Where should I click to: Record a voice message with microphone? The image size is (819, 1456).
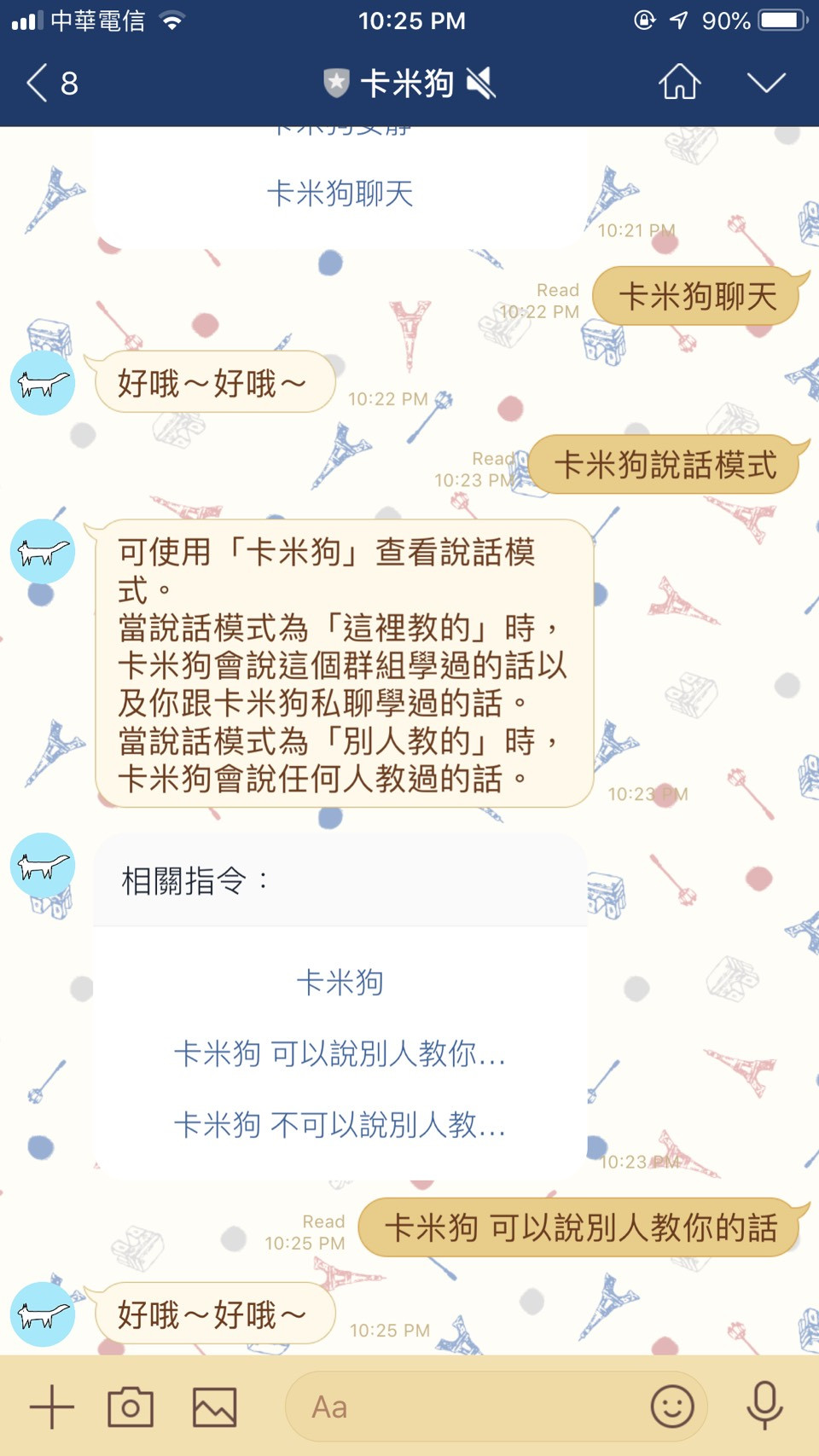click(x=764, y=1407)
